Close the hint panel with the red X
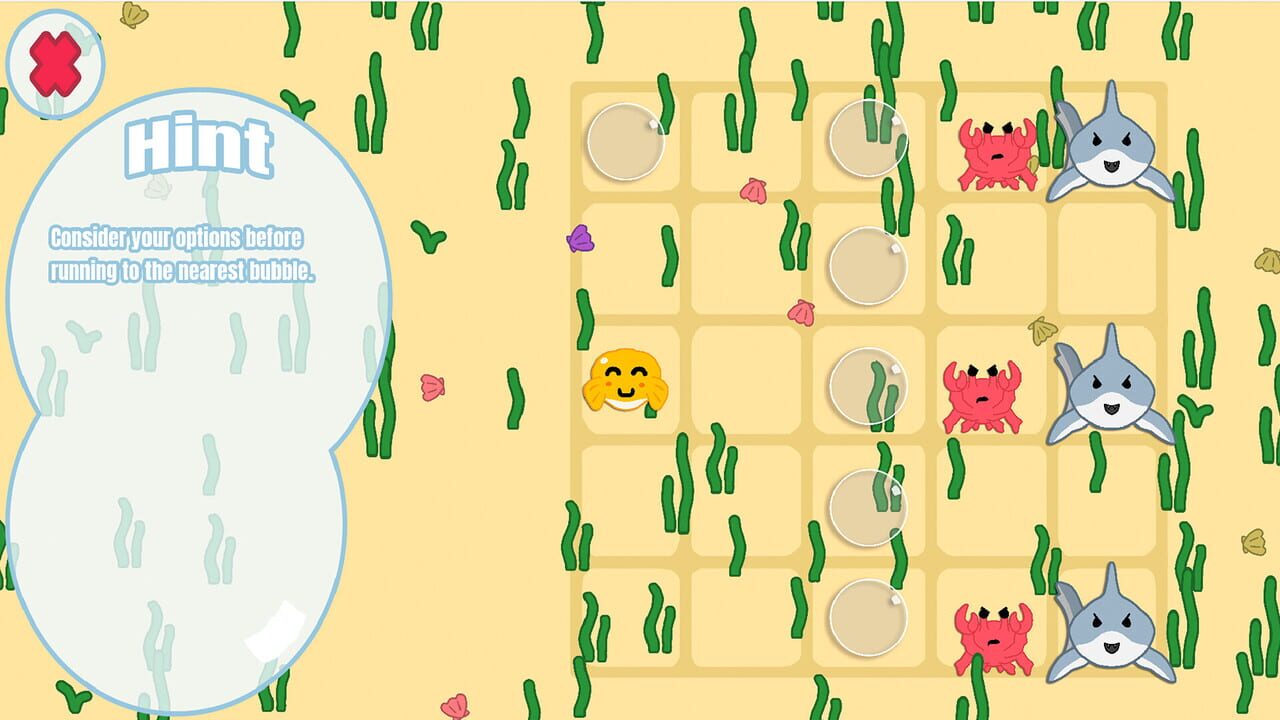 pyautogui.click(x=55, y=64)
